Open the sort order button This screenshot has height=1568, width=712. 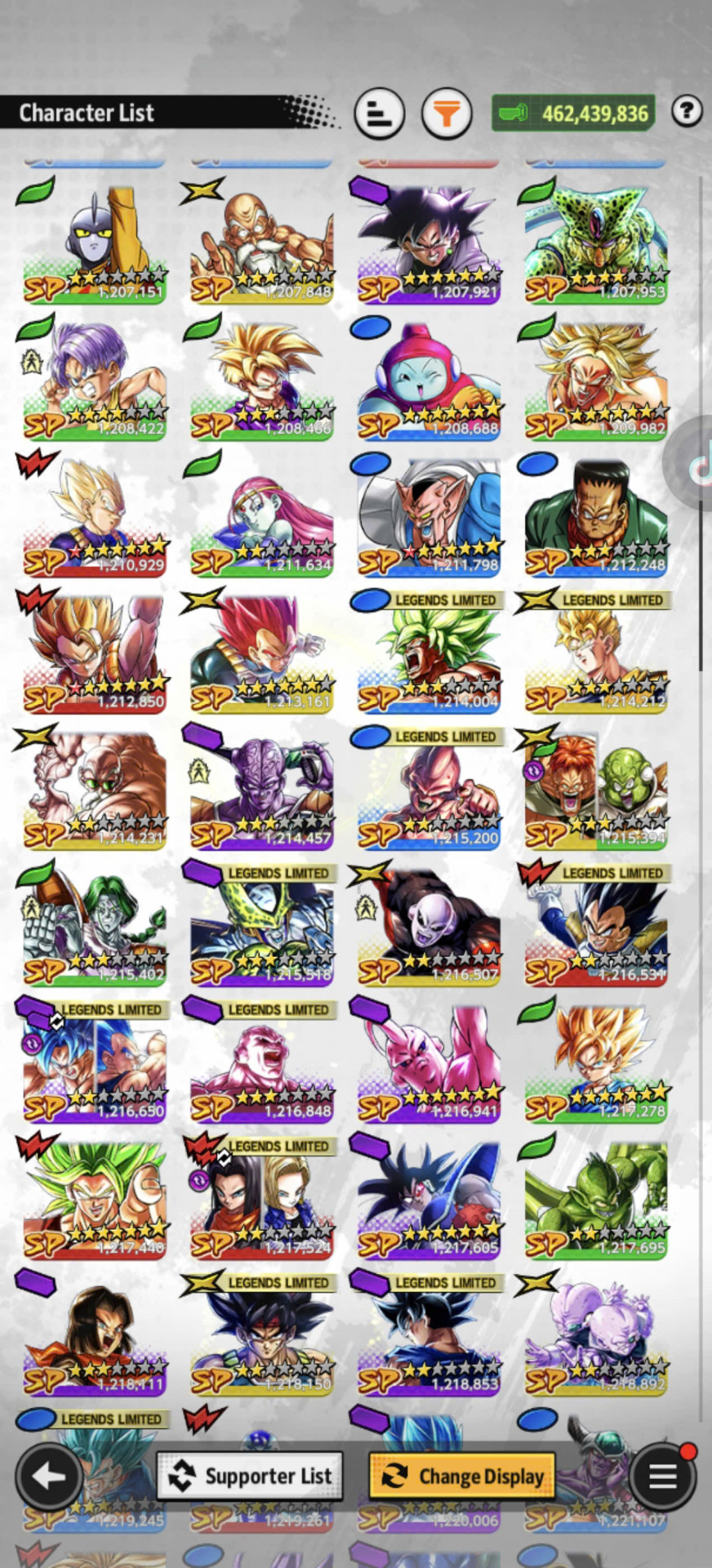point(380,114)
